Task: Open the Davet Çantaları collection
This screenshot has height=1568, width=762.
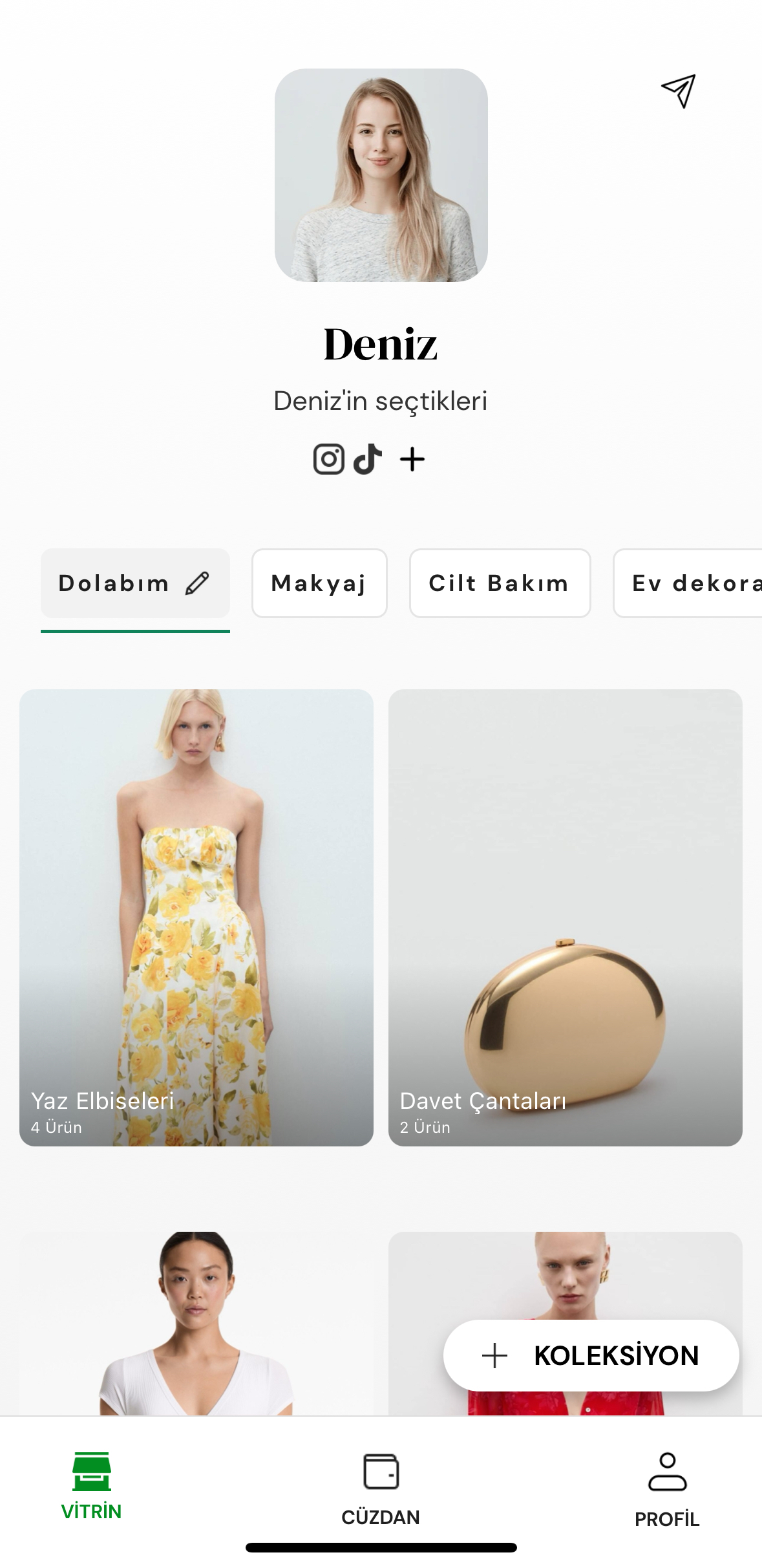Action: (565, 917)
